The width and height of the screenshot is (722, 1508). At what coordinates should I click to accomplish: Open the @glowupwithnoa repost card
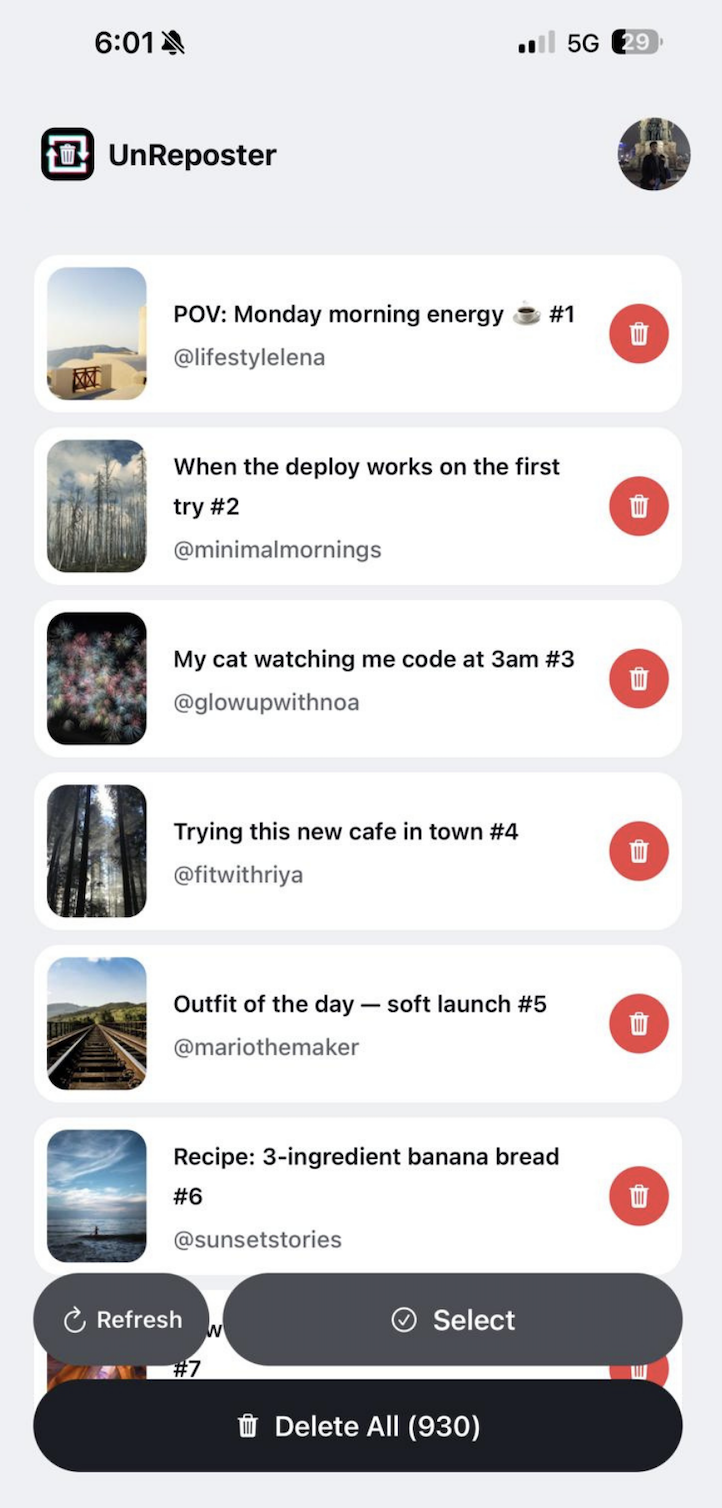tap(358, 679)
